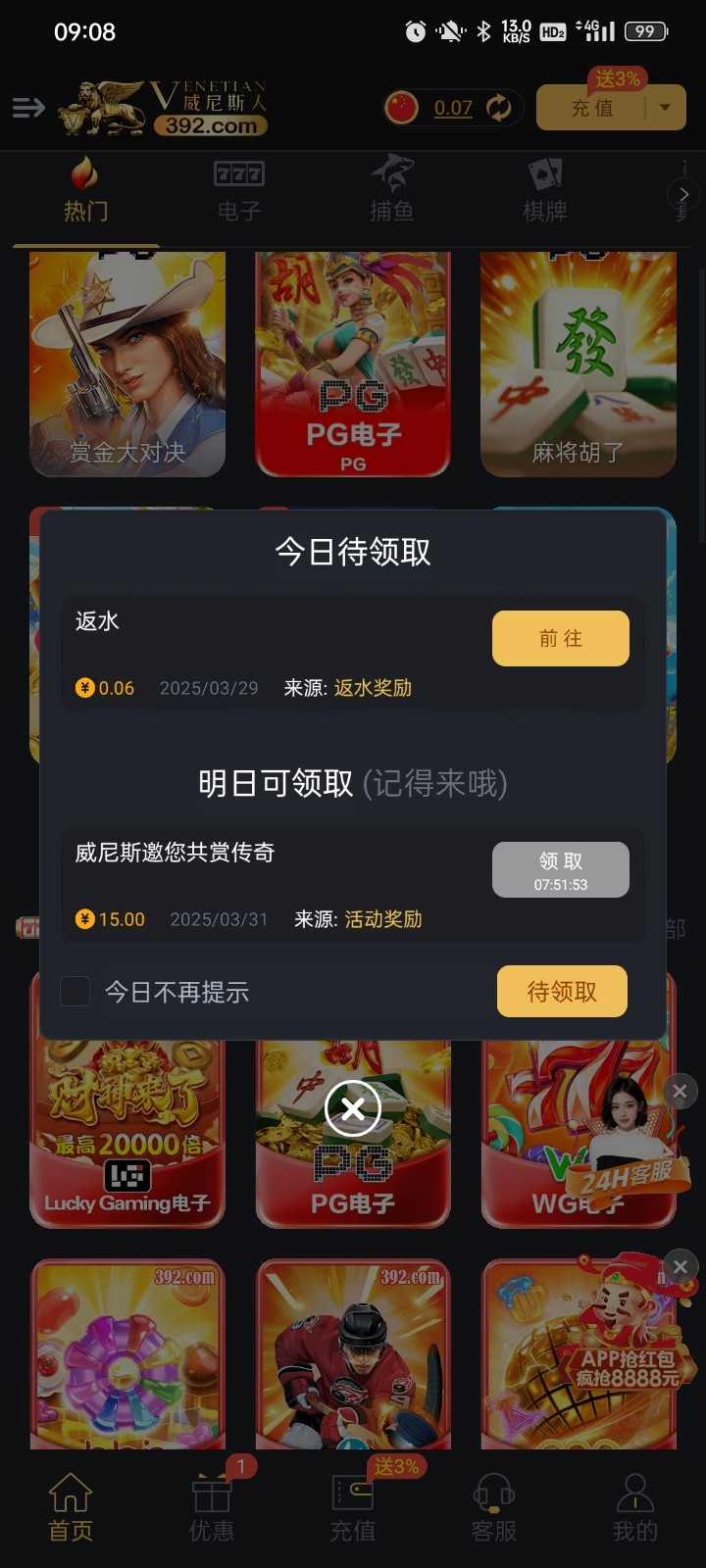The width and height of the screenshot is (706, 1568).
Task: Tap the 充值 button in the header
Action: point(591,108)
